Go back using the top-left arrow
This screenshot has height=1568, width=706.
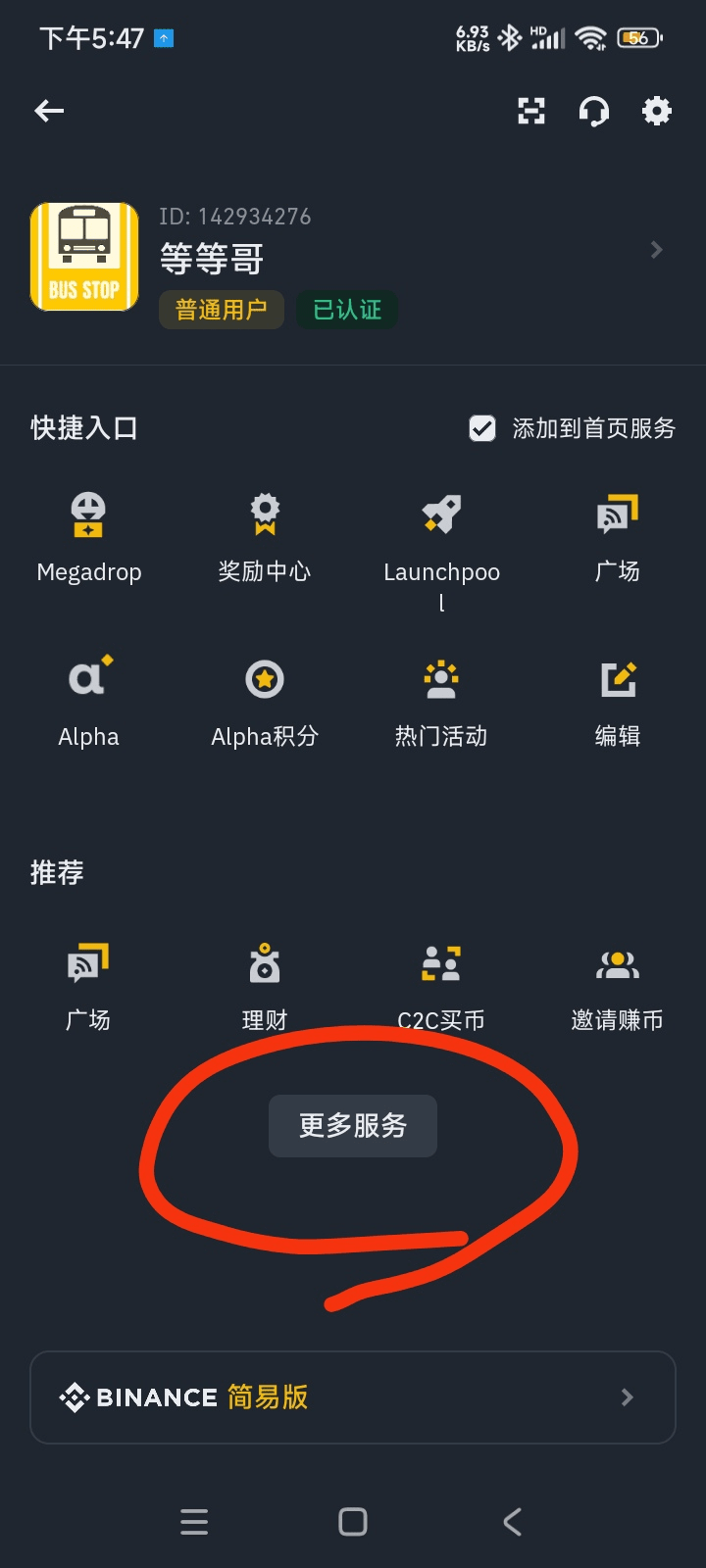[49, 111]
